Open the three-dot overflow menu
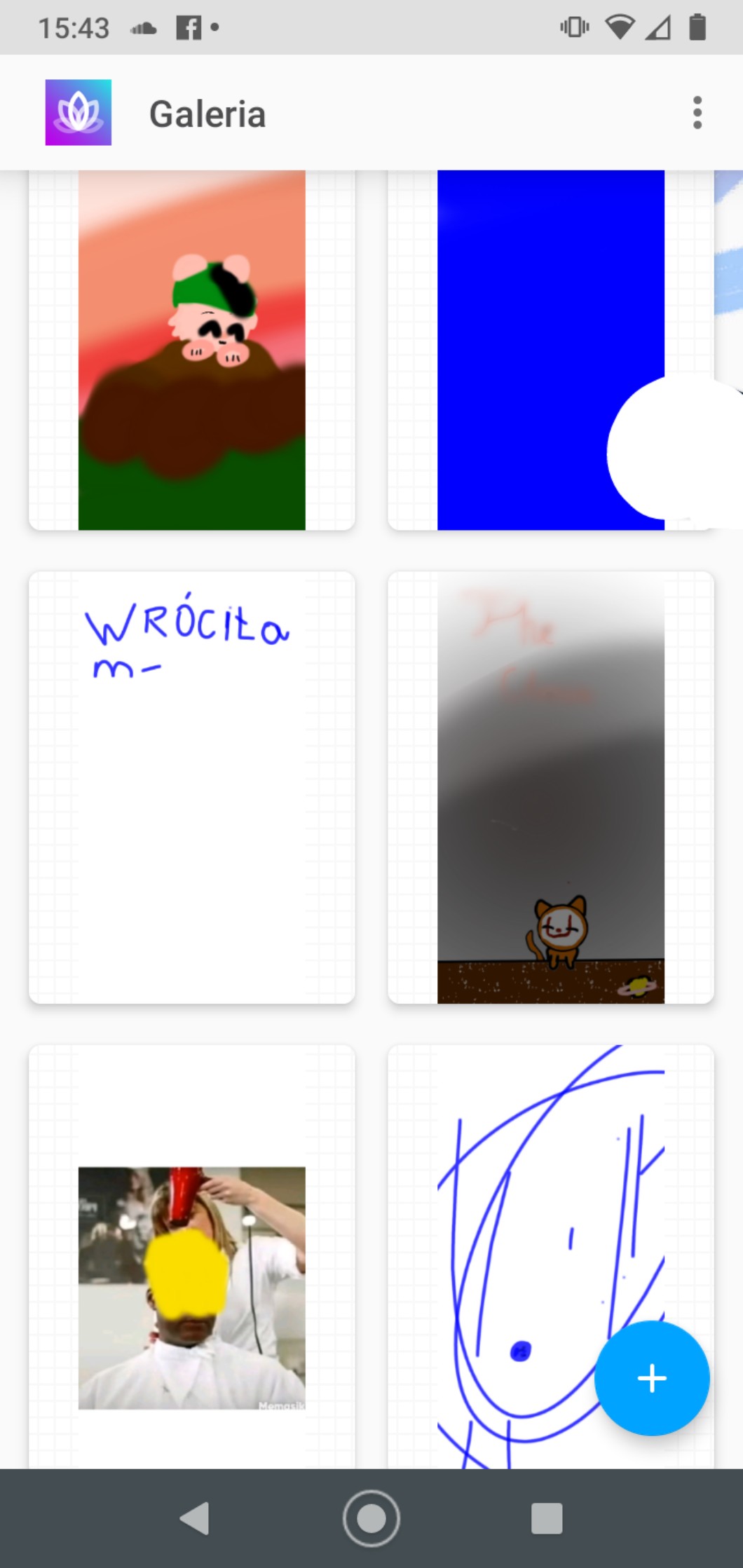Screen dimensions: 743x1568 point(697,113)
